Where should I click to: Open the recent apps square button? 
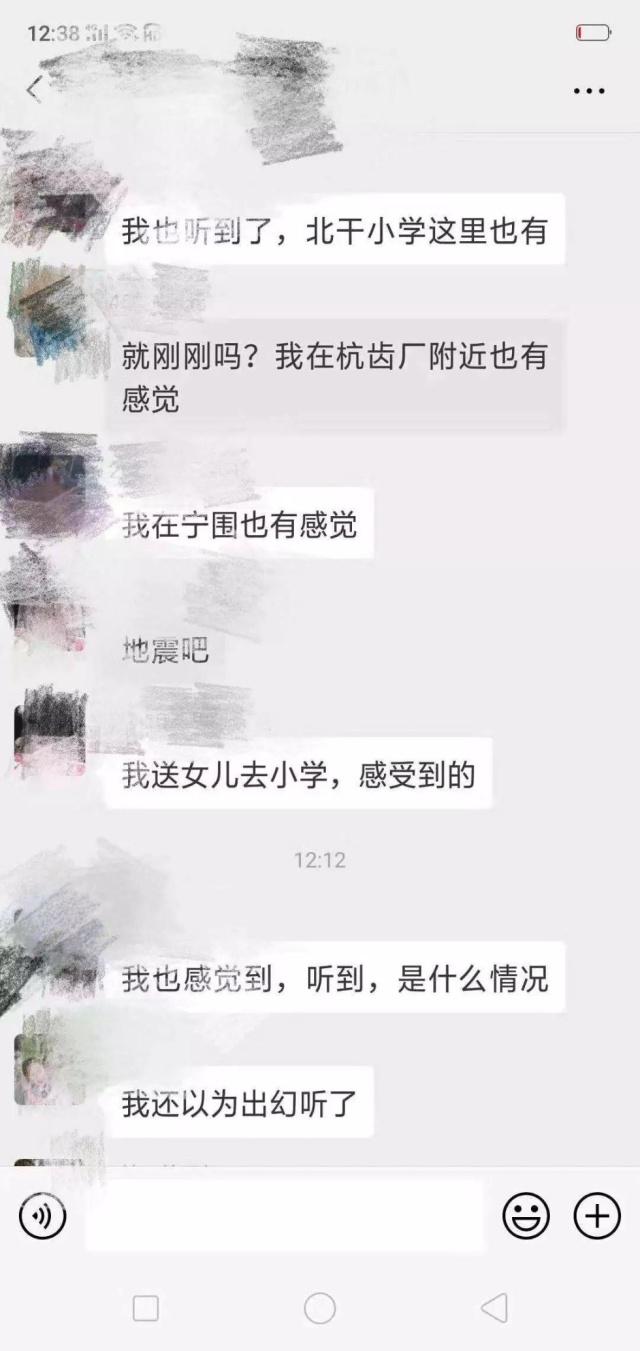(x=146, y=1307)
